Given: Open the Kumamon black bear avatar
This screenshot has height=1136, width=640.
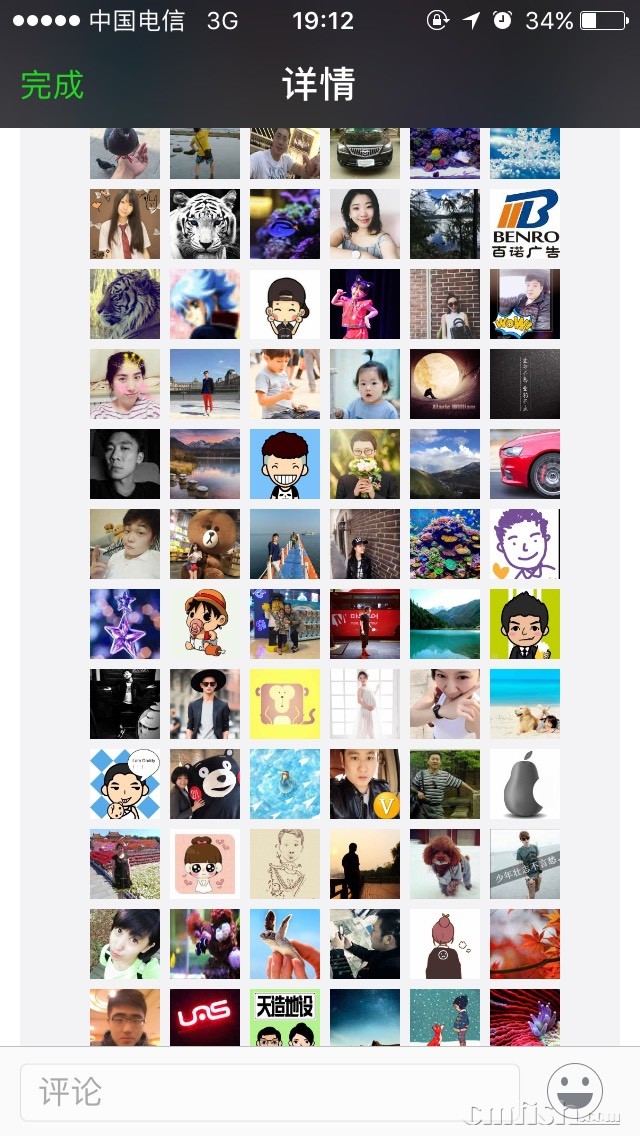Looking at the screenshot, I should click(205, 784).
